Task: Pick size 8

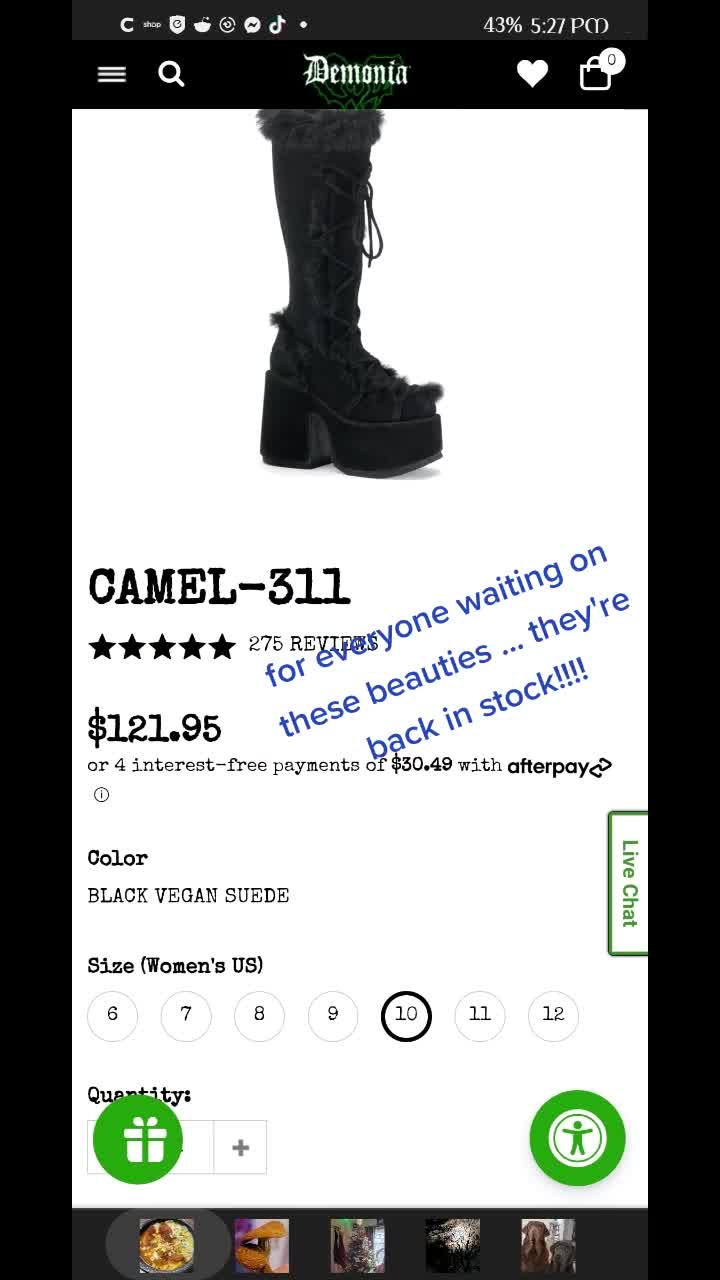Action: pos(259,1015)
